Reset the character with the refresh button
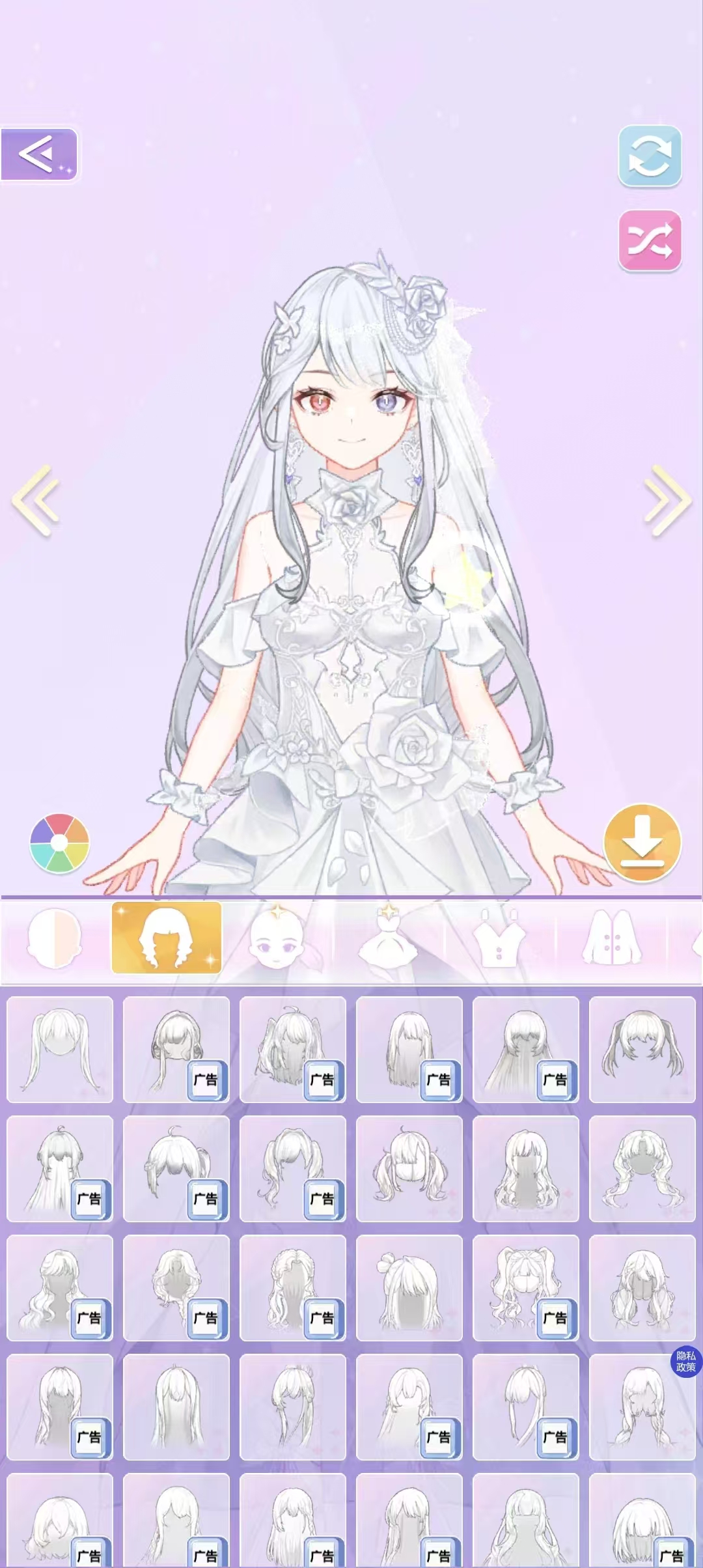The width and height of the screenshot is (703, 1568). 649,156
